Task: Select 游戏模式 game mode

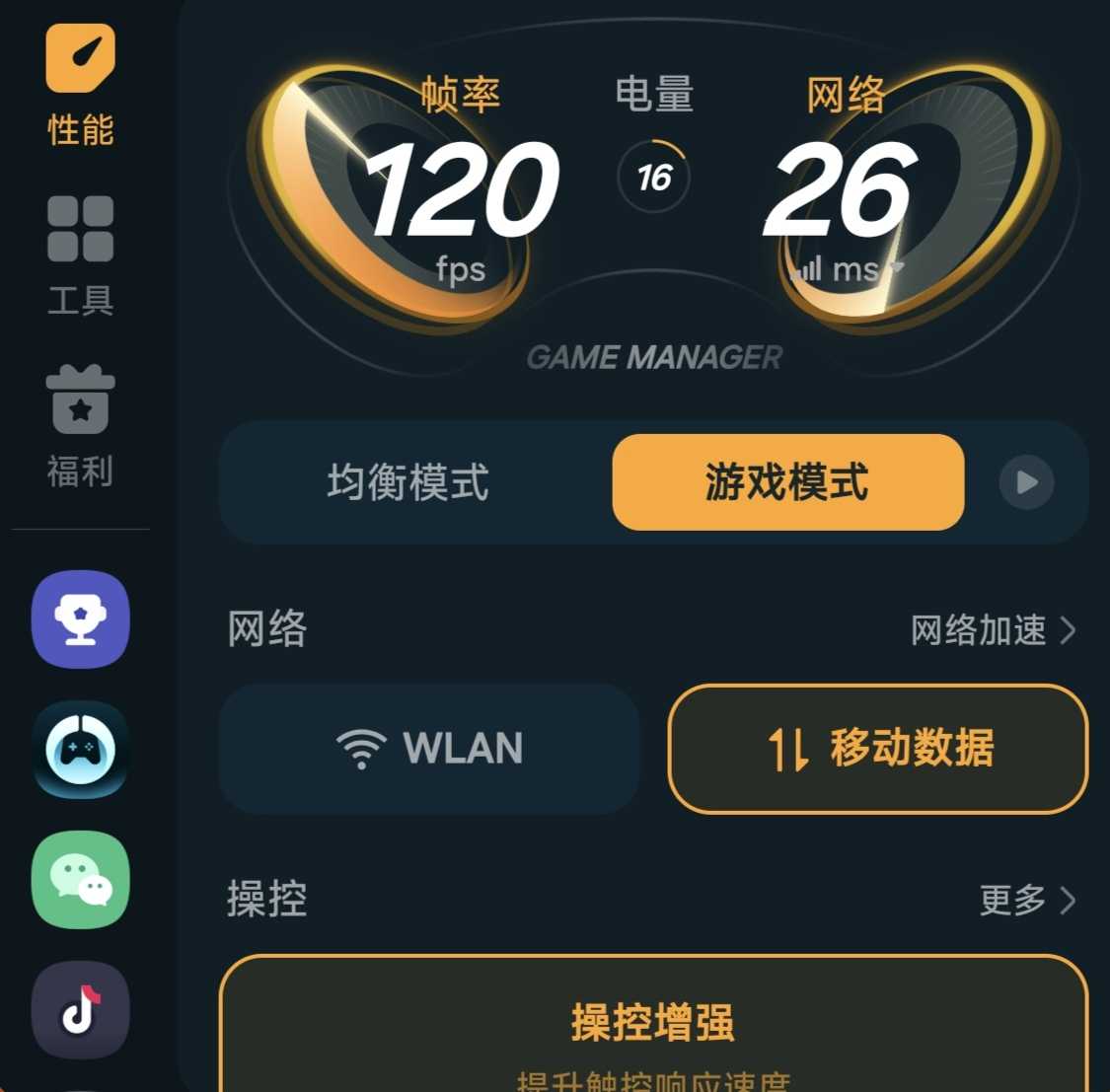Action: pyautogui.click(x=787, y=482)
